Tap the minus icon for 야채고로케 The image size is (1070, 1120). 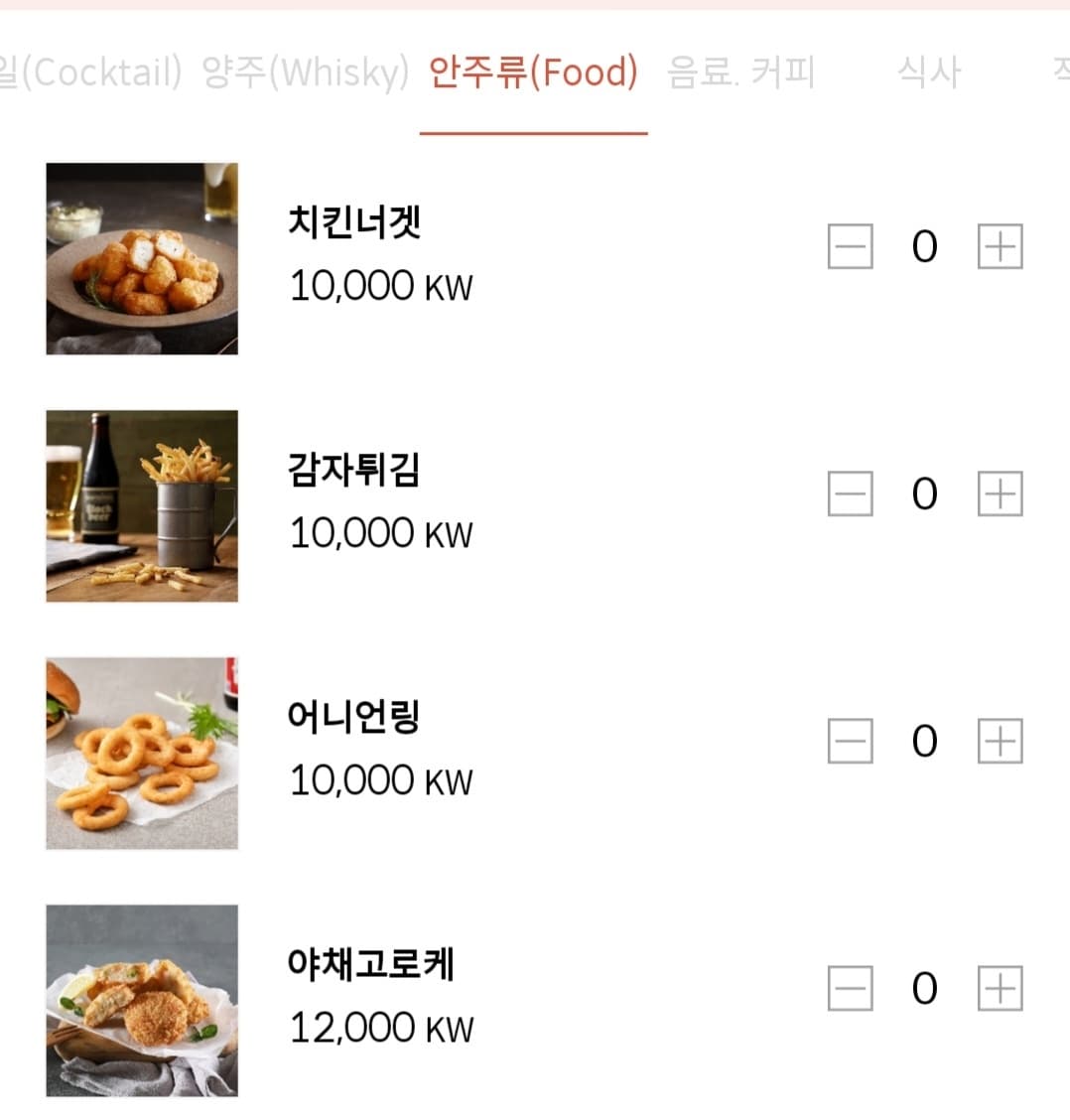click(x=849, y=988)
